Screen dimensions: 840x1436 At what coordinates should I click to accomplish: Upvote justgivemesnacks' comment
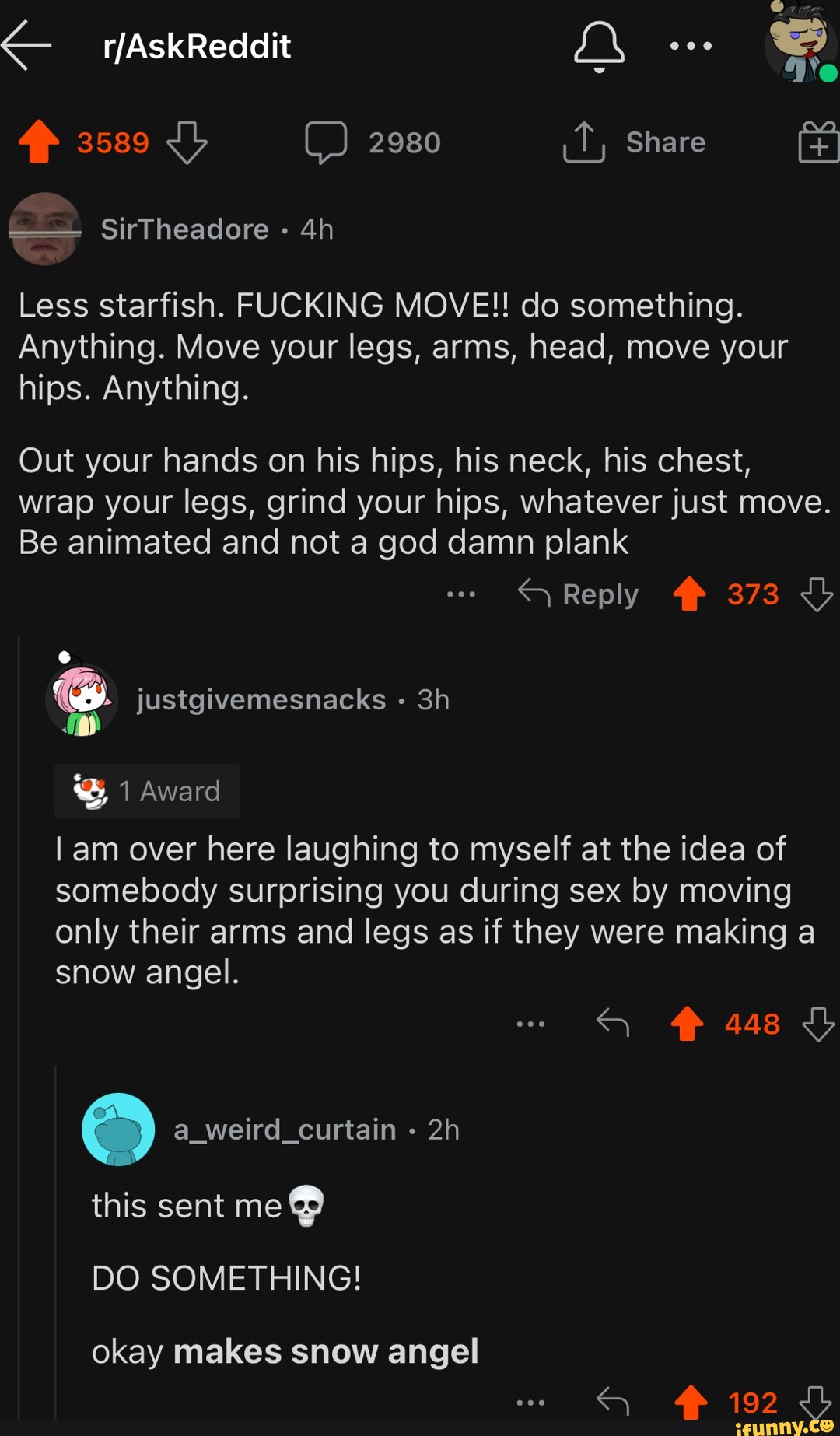(x=687, y=1024)
